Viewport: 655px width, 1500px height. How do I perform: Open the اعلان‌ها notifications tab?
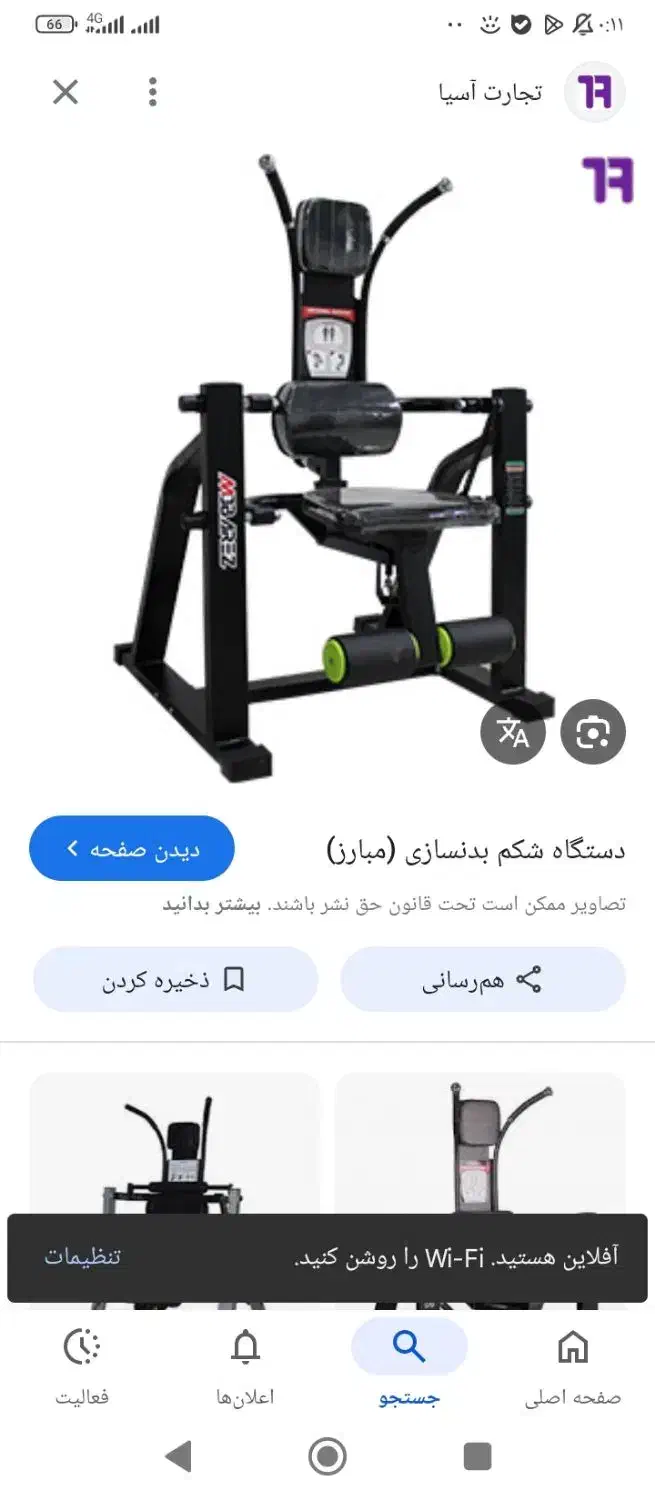(245, 1365)
